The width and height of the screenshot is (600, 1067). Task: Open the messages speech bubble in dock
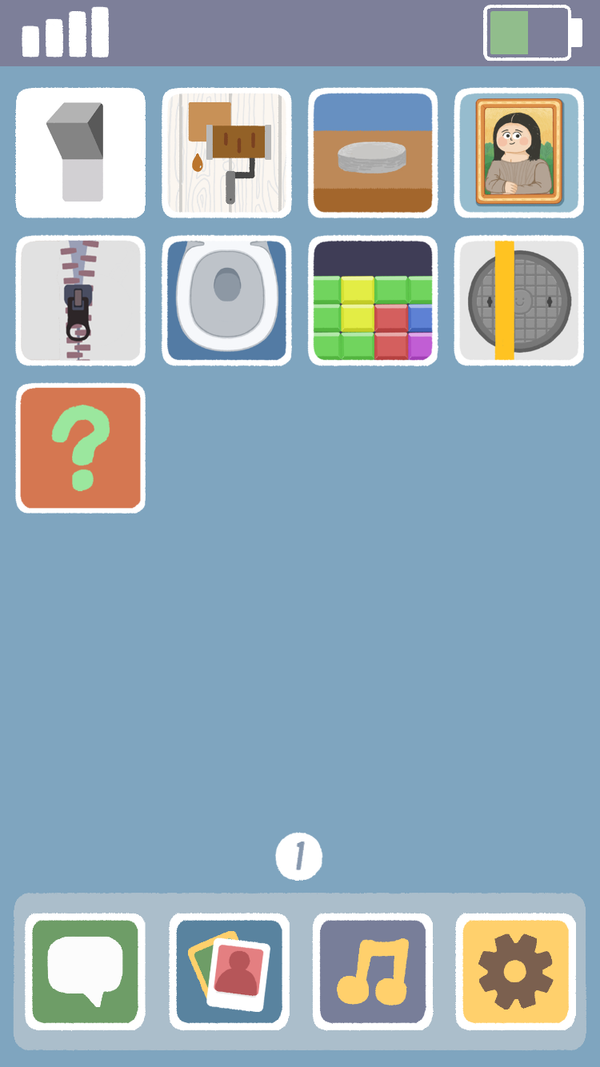[85, 972]
